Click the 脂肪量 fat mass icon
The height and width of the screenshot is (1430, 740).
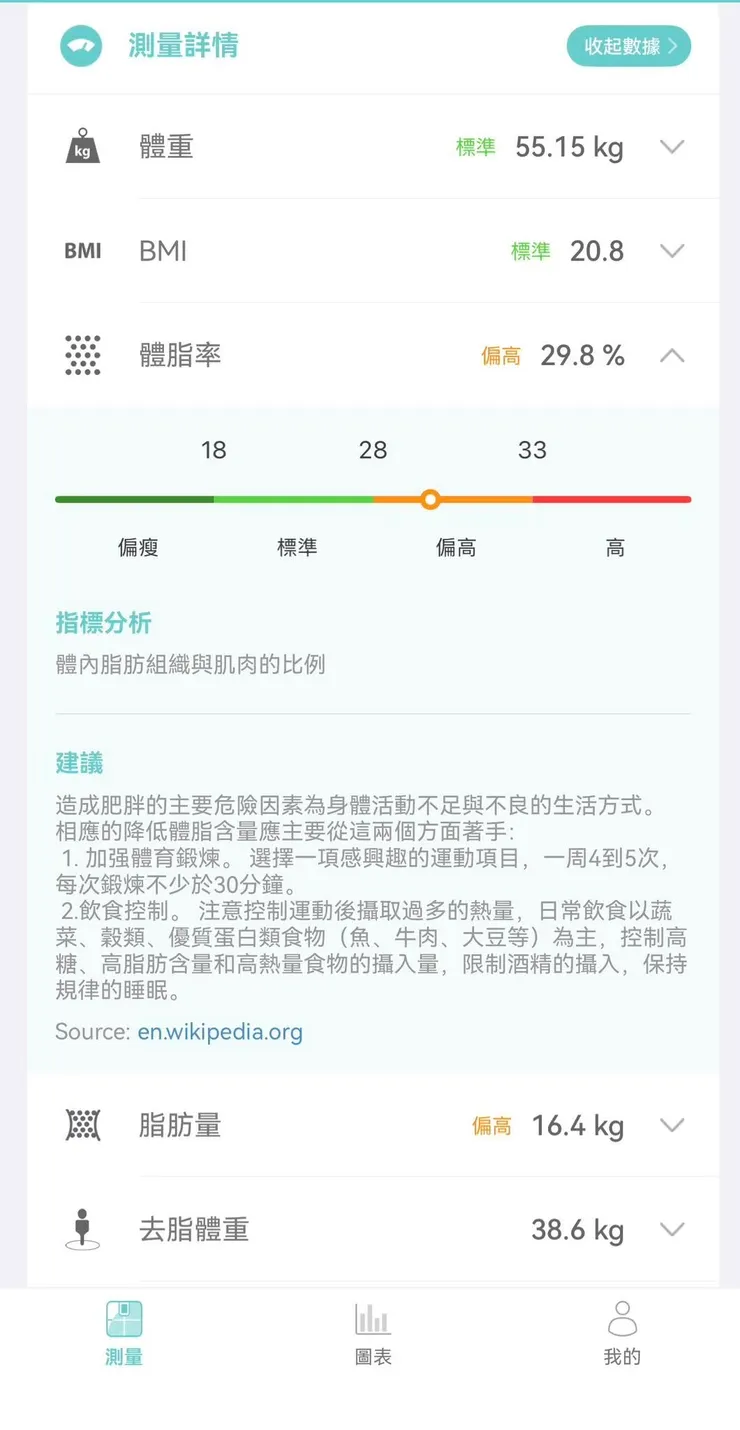(x=81, y=1125)
